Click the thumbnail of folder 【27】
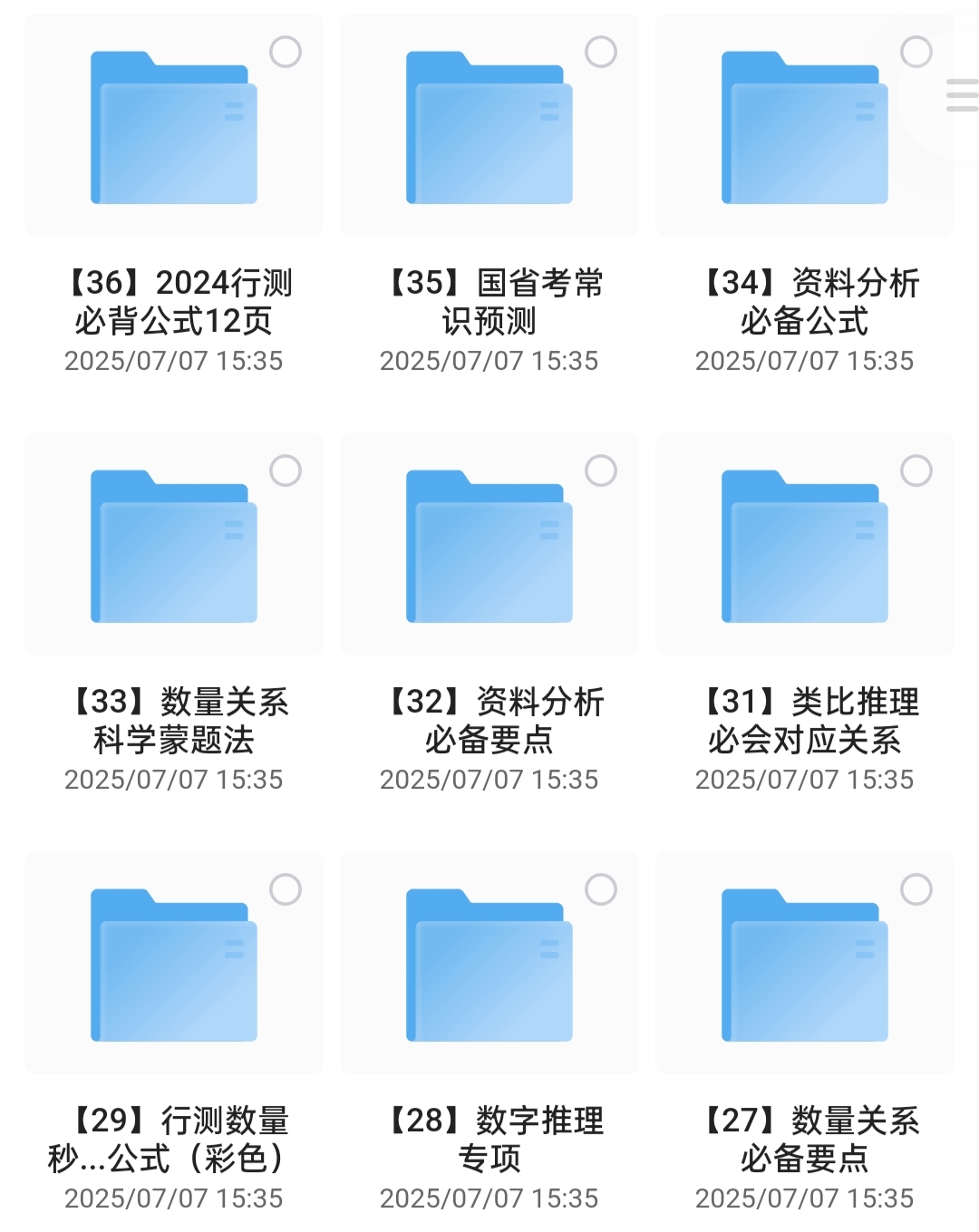Screen dimensions: 979x1232 point(803,964)
